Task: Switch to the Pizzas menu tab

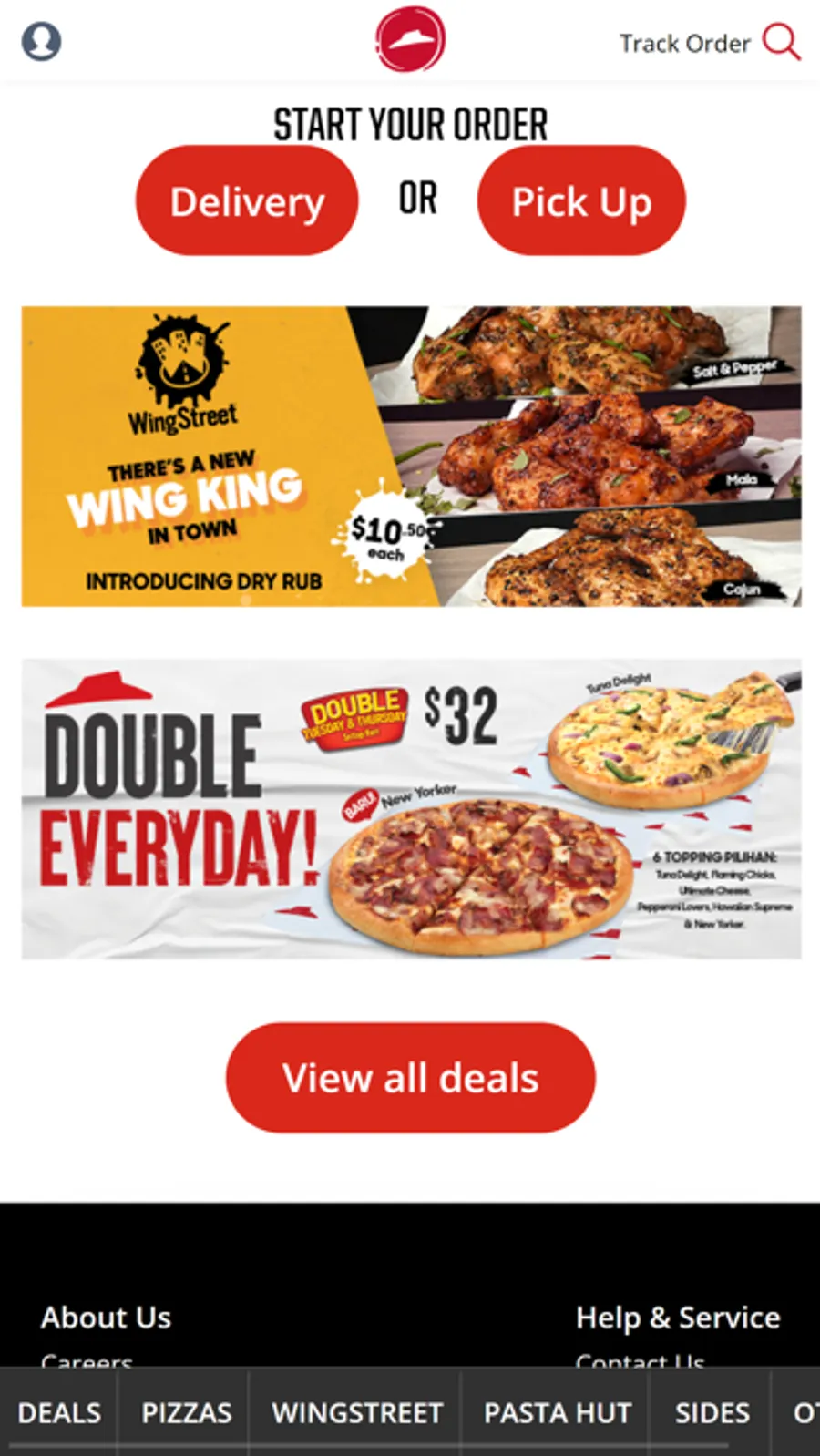Action: (186, 1412)
